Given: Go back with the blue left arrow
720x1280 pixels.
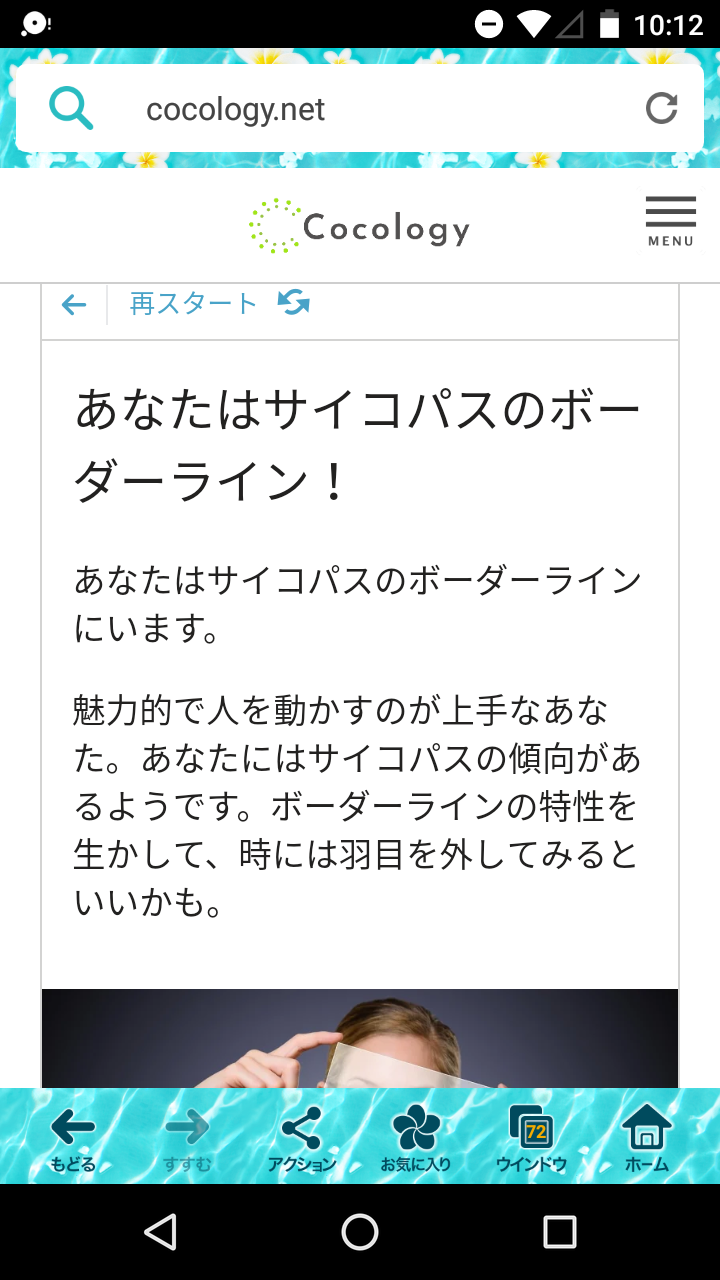Looking at the screenshot, I should point(74,304).
